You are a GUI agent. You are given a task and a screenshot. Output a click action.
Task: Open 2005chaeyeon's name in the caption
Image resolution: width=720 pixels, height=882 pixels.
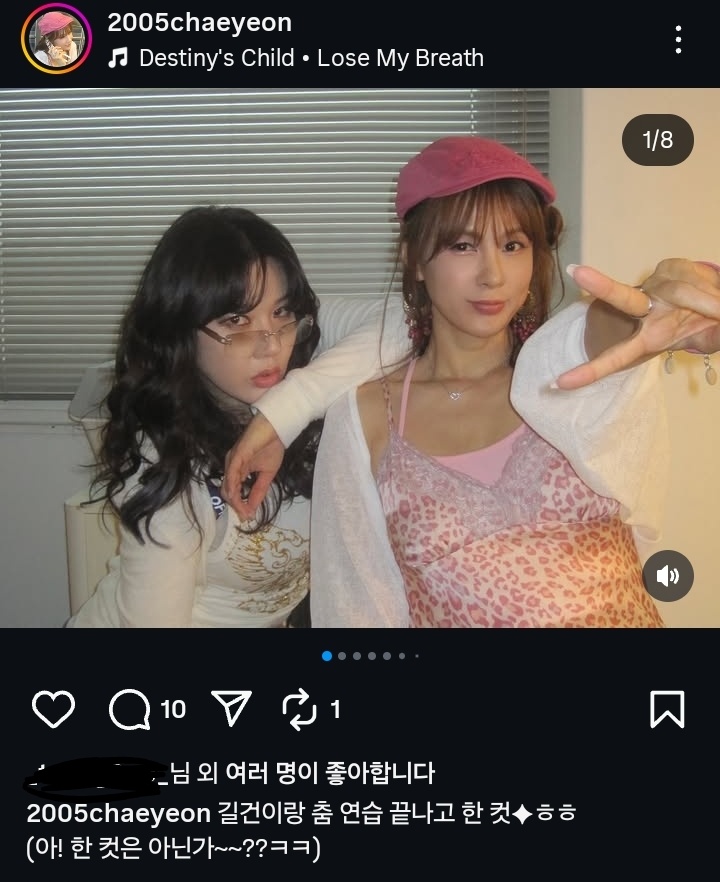[x=118, y=812]
